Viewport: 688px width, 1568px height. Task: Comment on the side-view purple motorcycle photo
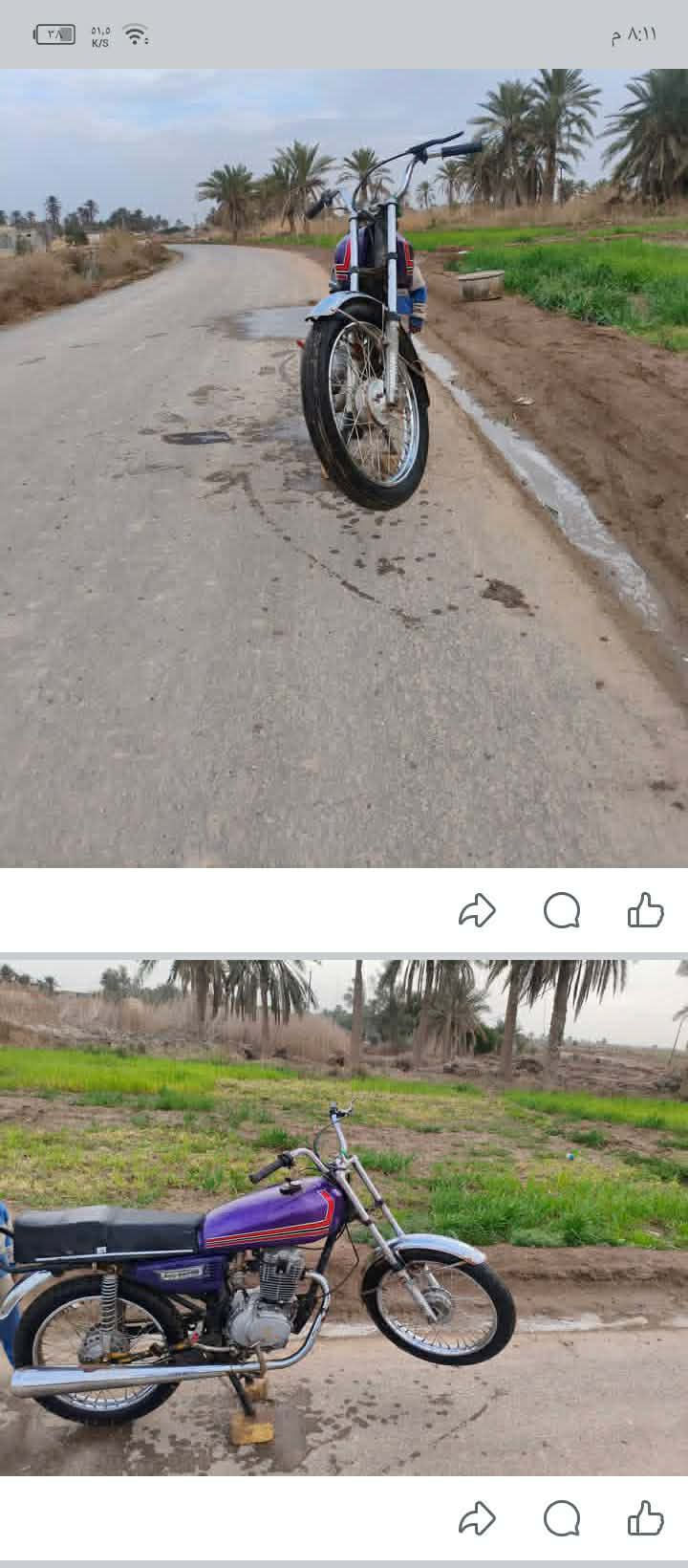[562, 1517]
